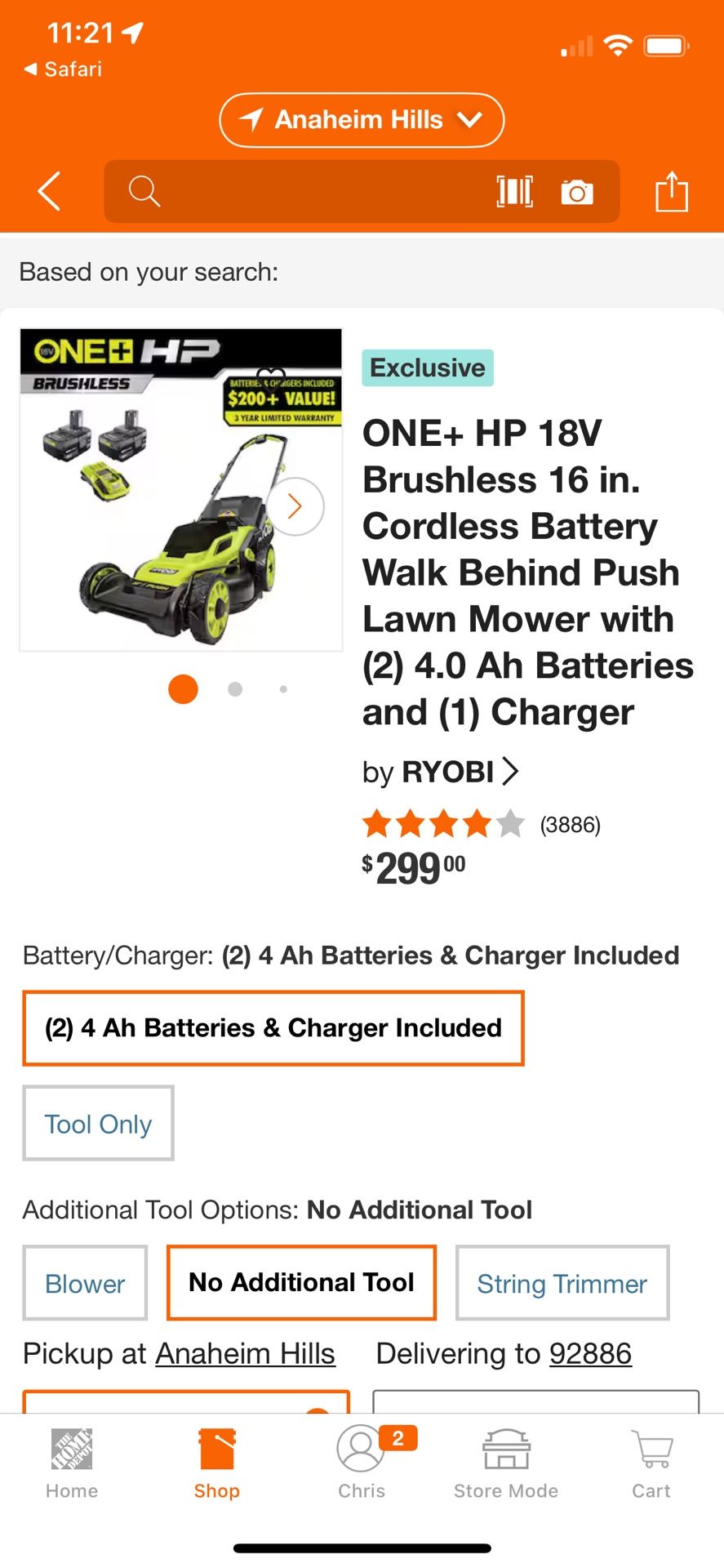
Task: Open camera visual search
Action: 578,192
